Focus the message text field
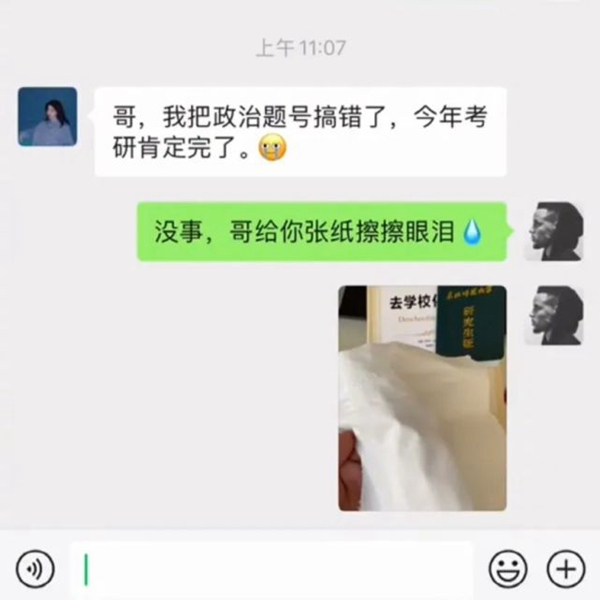The height and width of the screenshot is (600, 600). pyautogui.click(x=270, y=569)
